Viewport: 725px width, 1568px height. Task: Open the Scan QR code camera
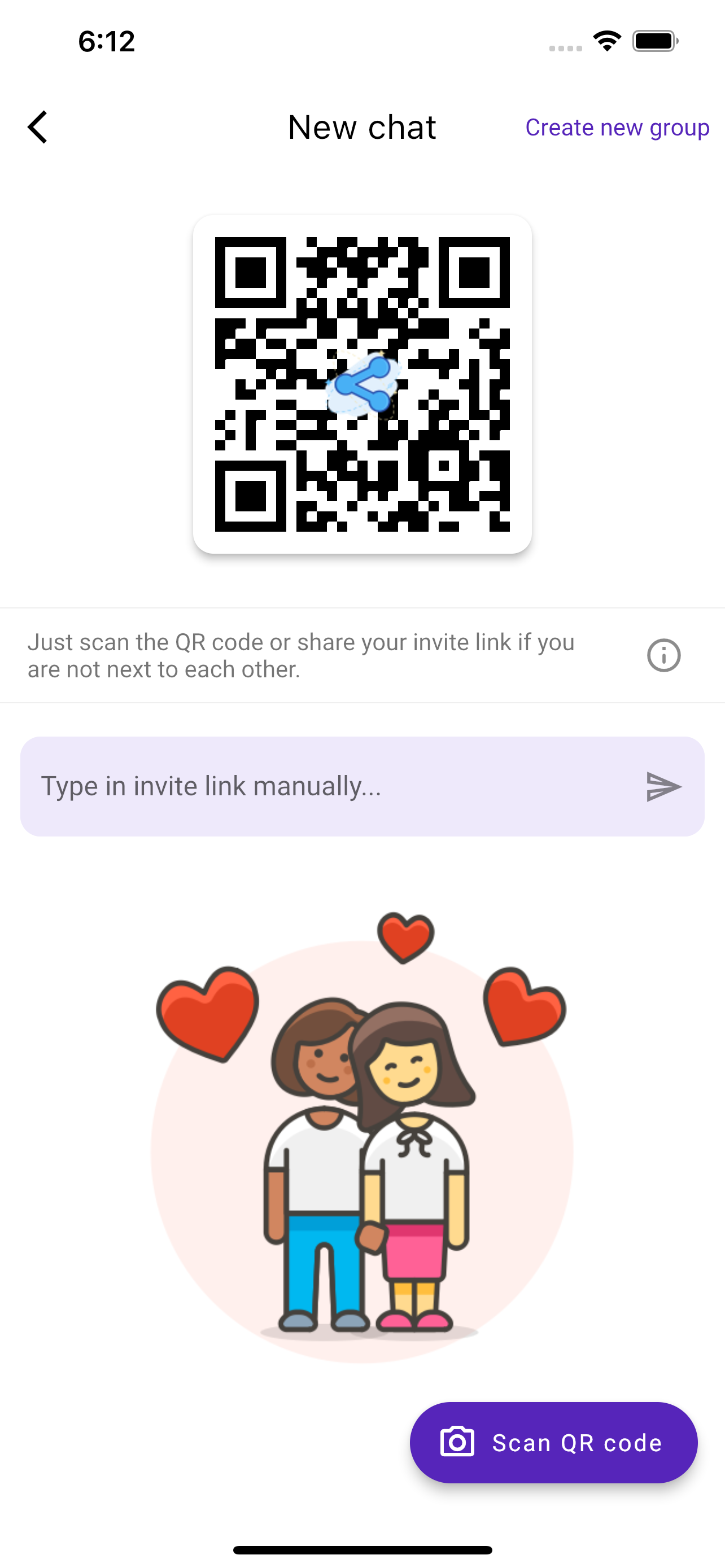coord(553,1442)
